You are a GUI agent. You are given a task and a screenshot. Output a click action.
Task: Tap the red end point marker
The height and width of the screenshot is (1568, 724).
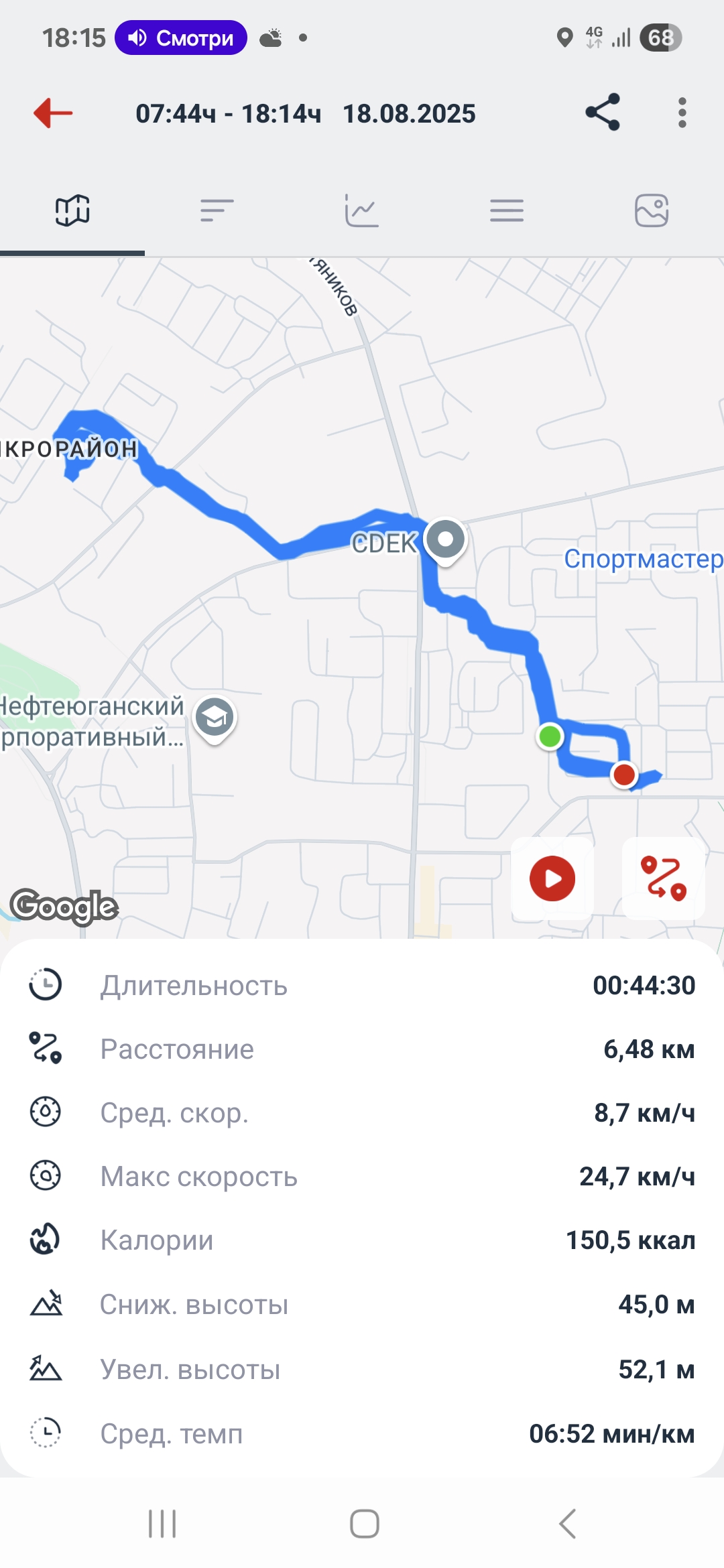[624, 775]
